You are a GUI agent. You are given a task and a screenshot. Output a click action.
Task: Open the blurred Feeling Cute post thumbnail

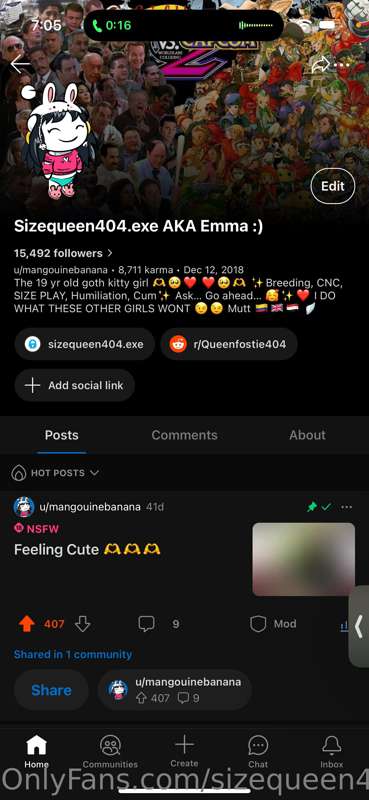click(304, 559)
